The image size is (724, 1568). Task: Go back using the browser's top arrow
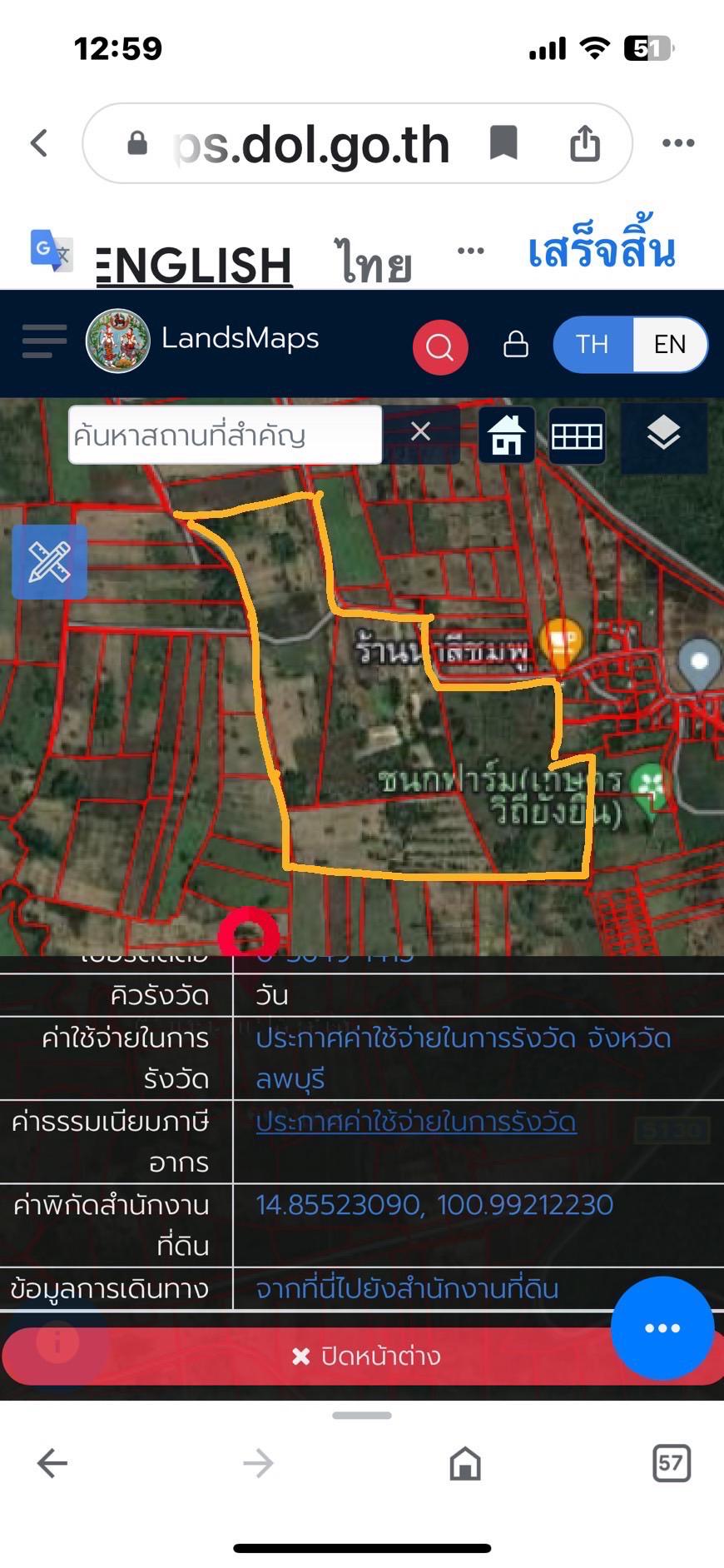pos(39,143)
